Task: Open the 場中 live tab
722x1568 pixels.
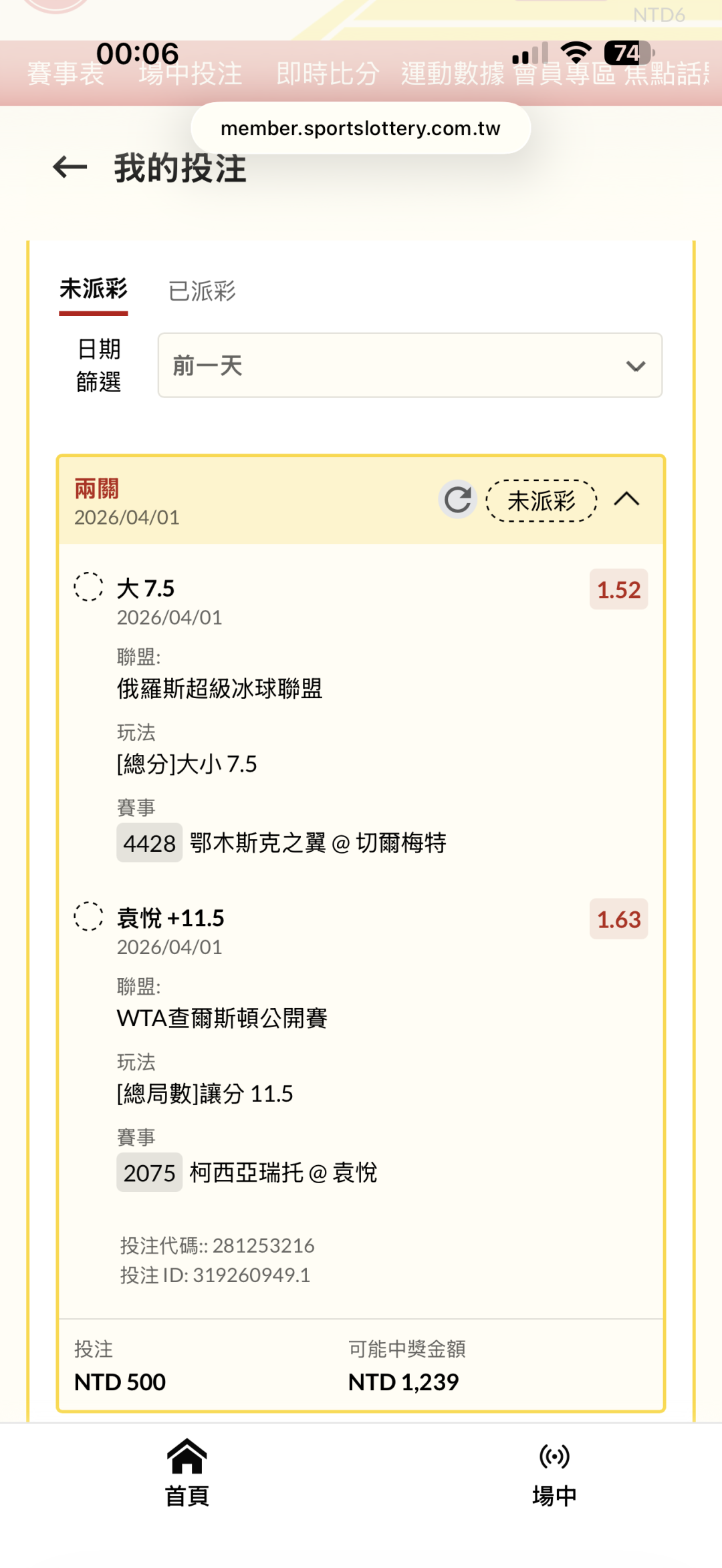Action: click(x=554, y=1473)
